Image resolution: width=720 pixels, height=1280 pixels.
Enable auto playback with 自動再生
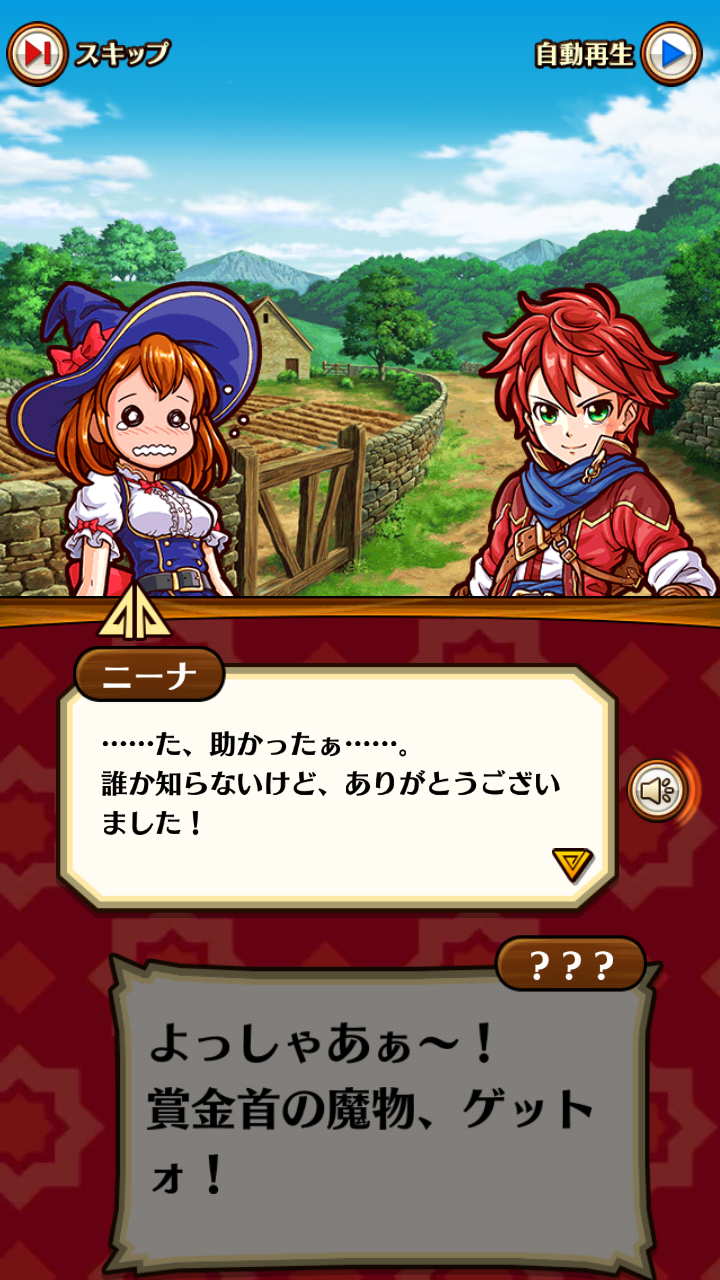[x=671, y=53]
